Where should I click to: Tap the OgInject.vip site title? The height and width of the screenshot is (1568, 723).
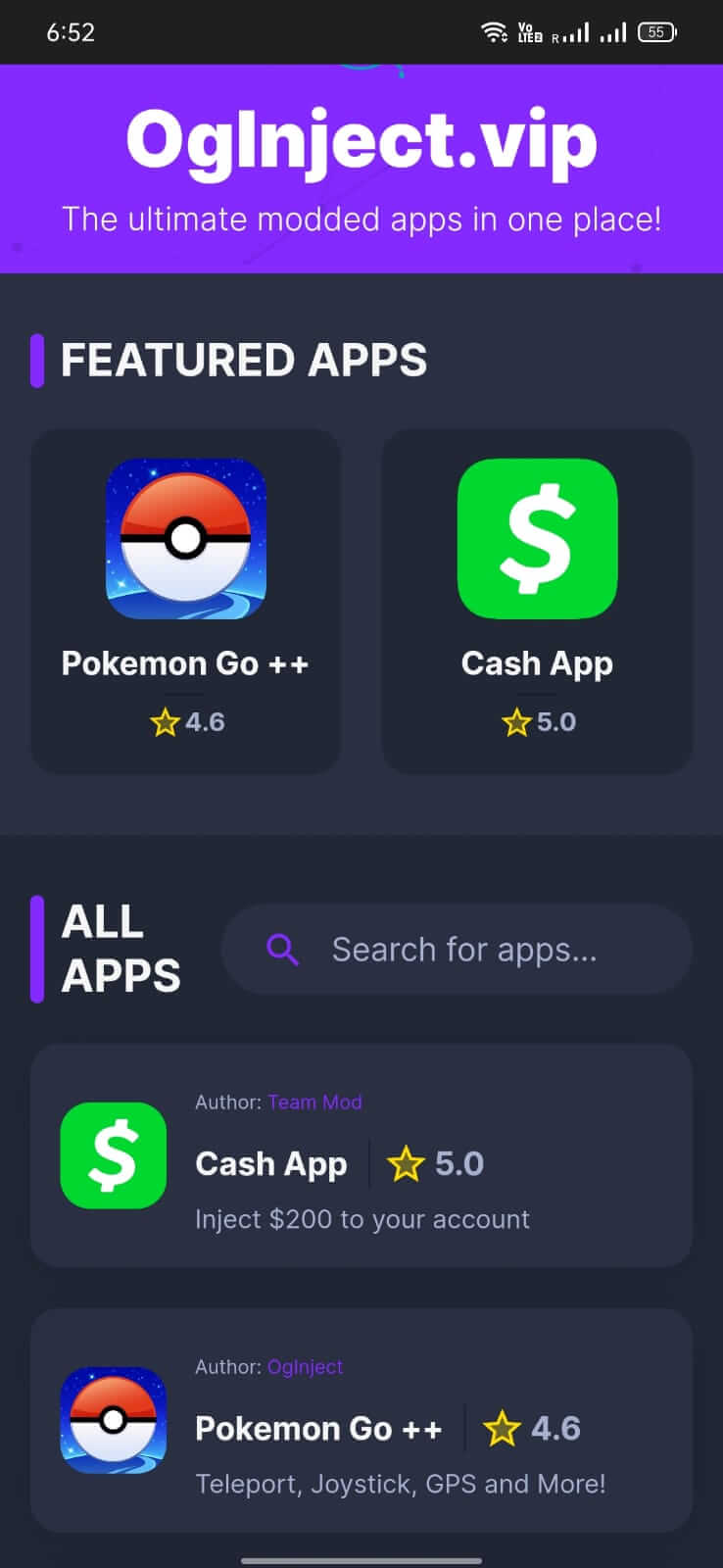[x=361, y=139]
